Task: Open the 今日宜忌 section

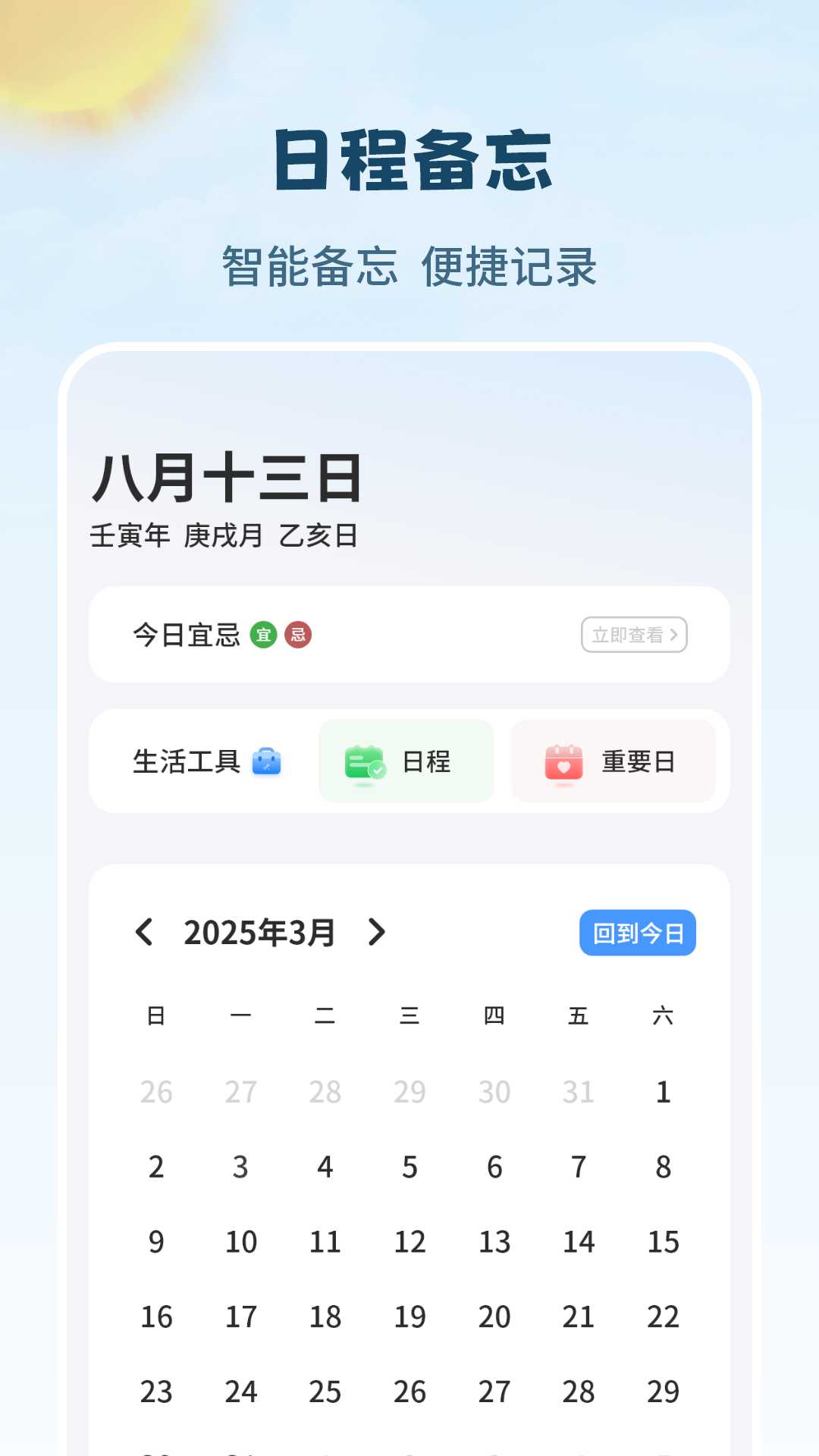Action: [189, 635]
